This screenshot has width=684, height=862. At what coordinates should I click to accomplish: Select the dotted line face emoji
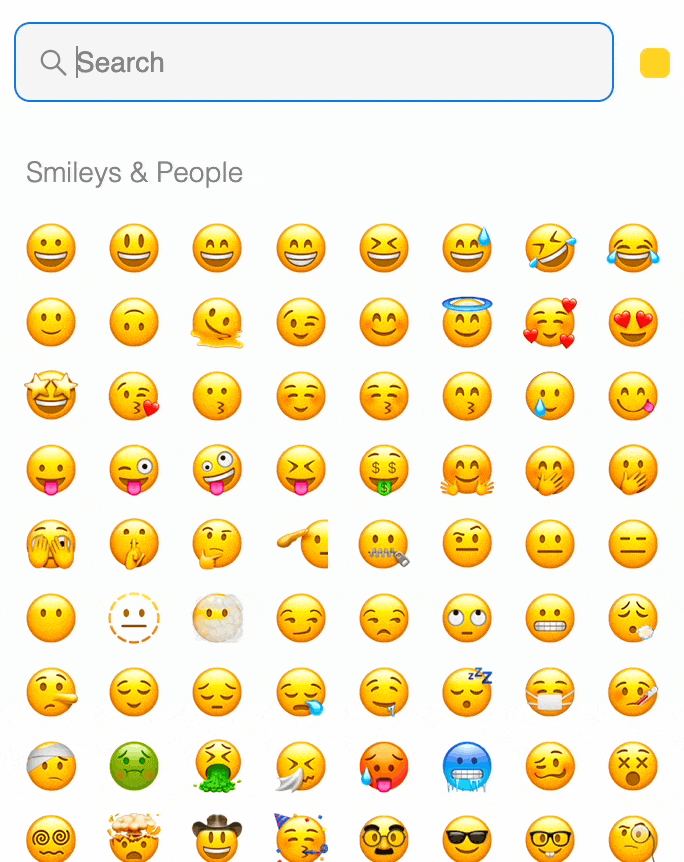tap(134, 617)
